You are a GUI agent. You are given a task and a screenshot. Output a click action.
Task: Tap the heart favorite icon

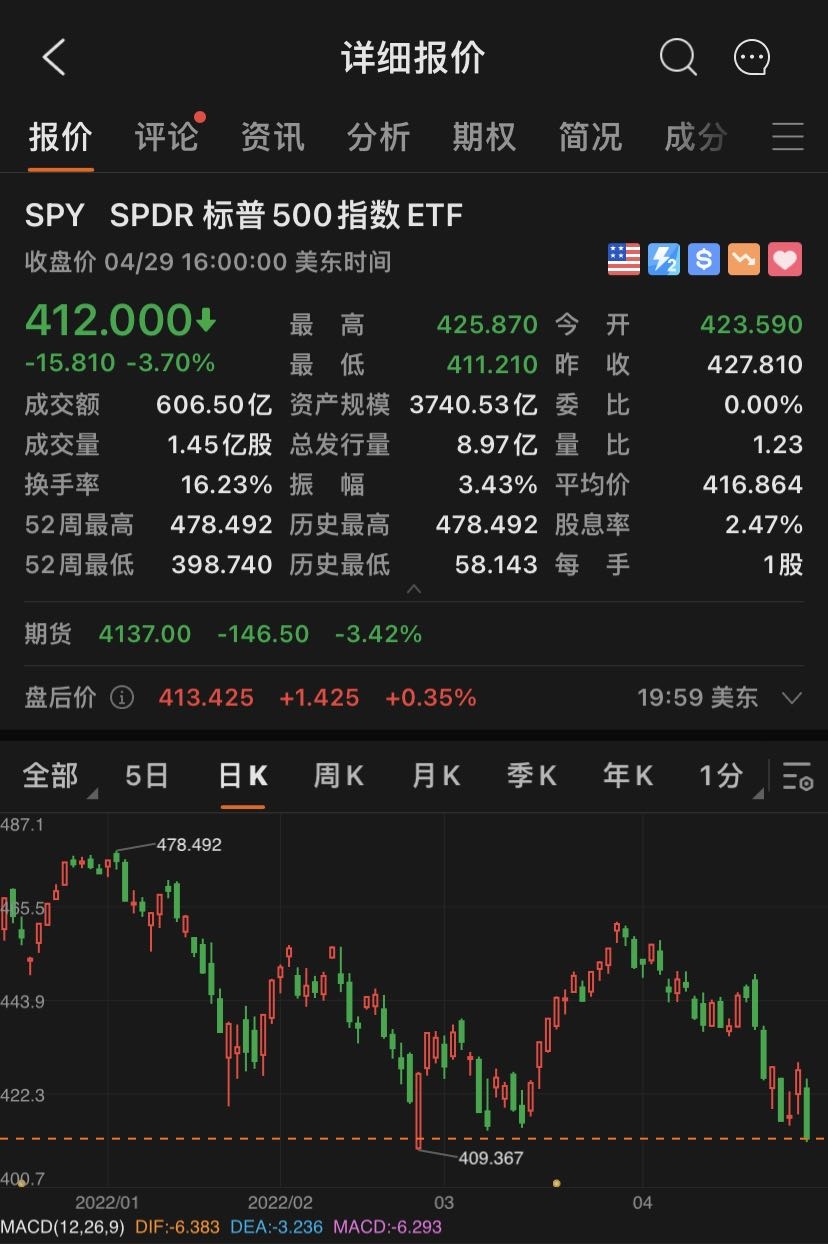click(785, 260)
